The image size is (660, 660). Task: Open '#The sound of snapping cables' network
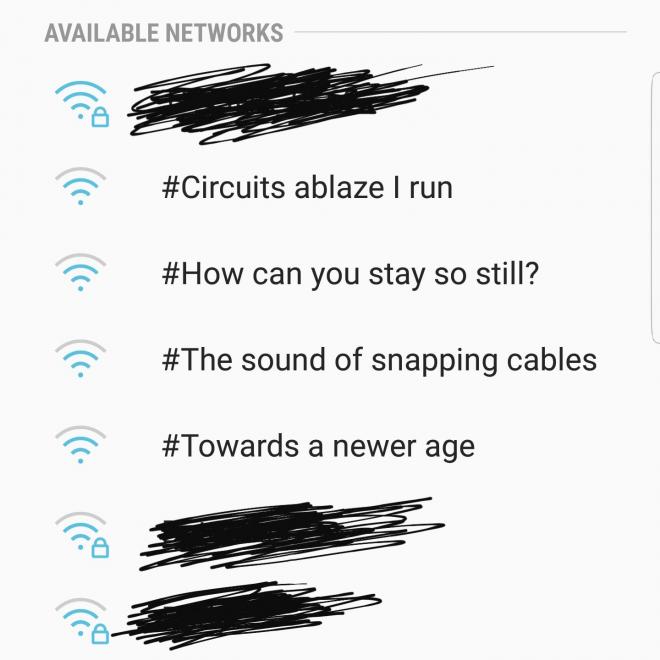tap(378, 359)
